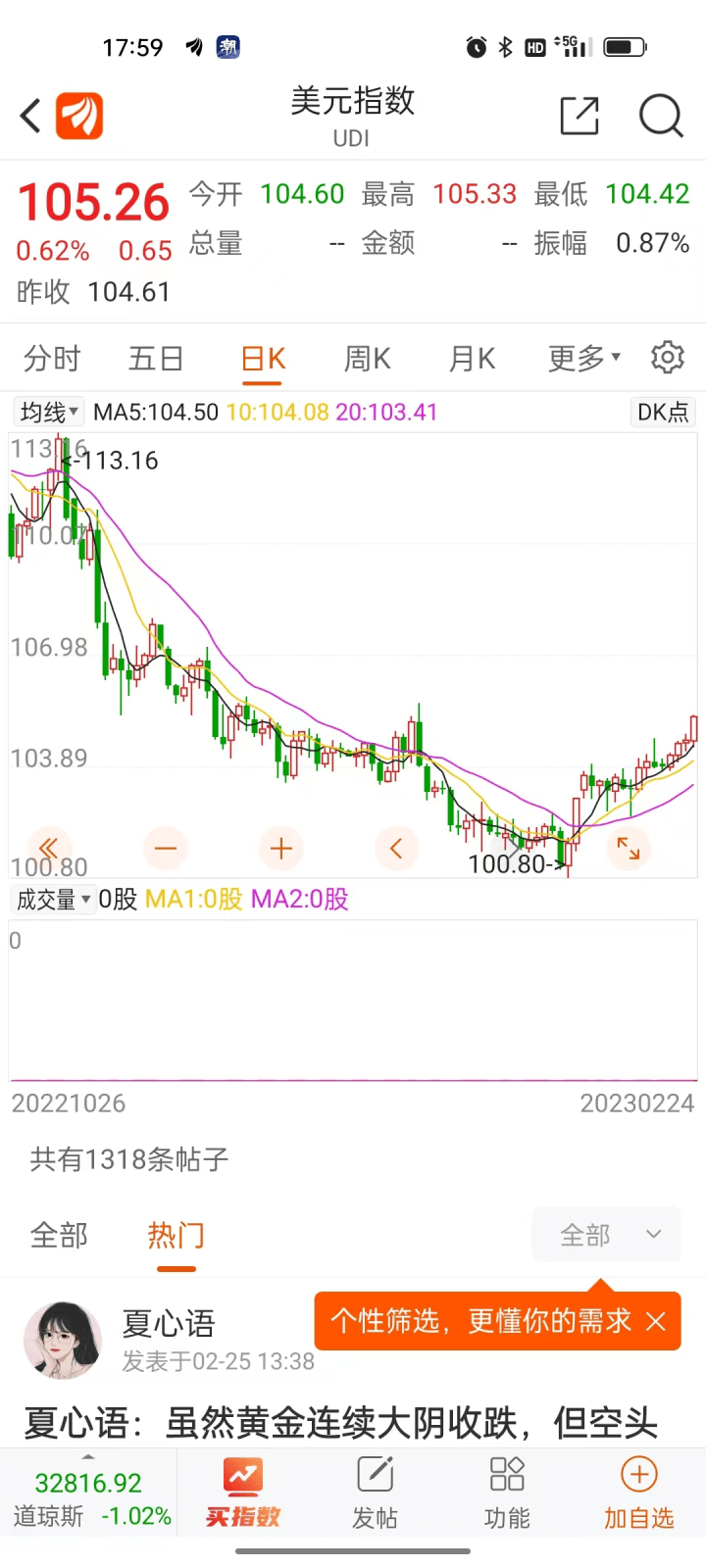Screen dimensions: 706x1568
Task: Zoom out the K-line chart
Action: click(x=166, y=848)
